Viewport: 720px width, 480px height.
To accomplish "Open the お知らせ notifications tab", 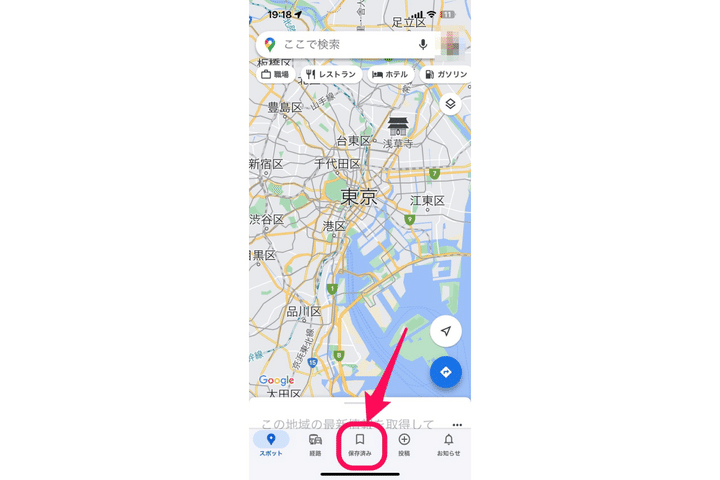I will (448, 445).
